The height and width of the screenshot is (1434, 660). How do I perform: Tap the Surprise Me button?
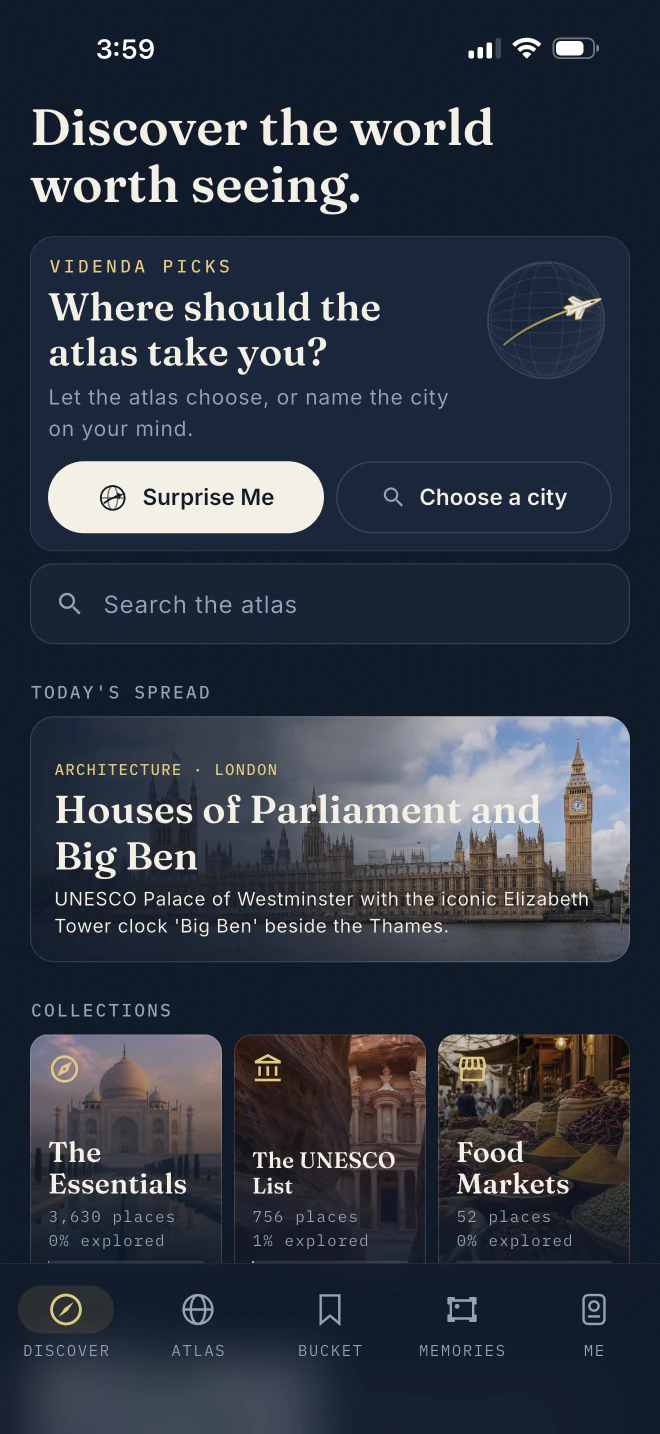click(x=186, y=497)
